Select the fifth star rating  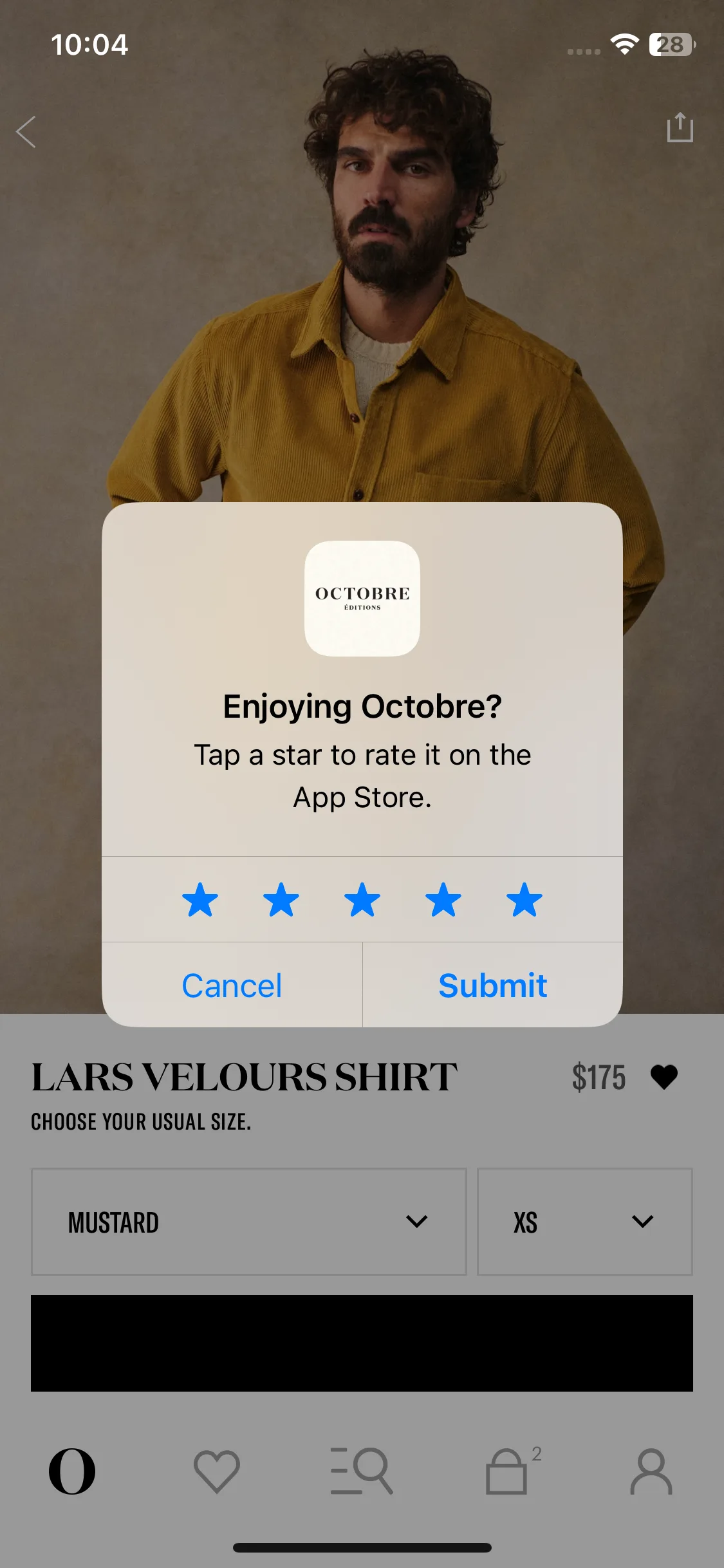pyautogui.click(x=524, y=899)
